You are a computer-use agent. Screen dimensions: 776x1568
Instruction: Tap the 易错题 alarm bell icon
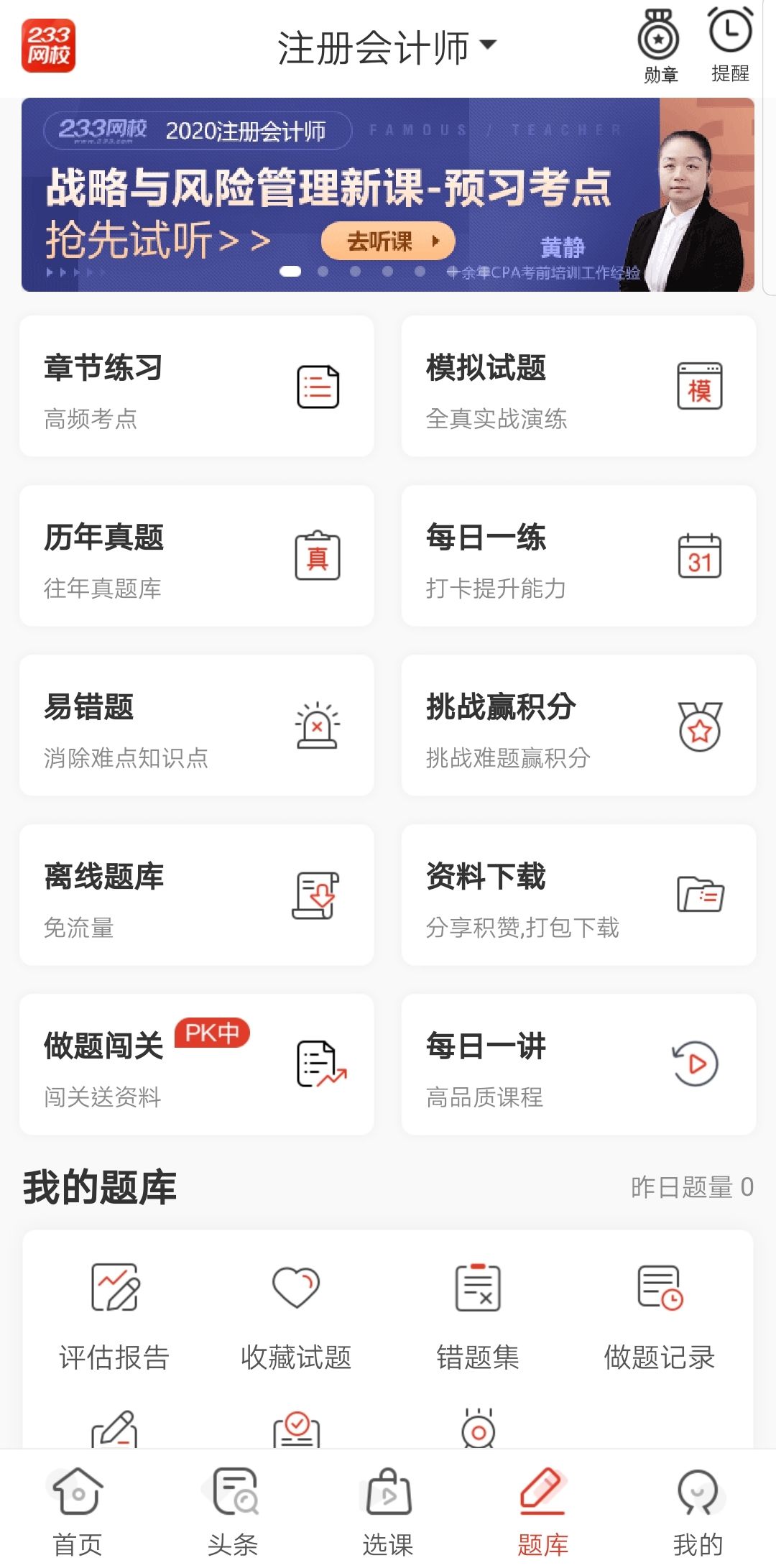[x=317, y=726]
